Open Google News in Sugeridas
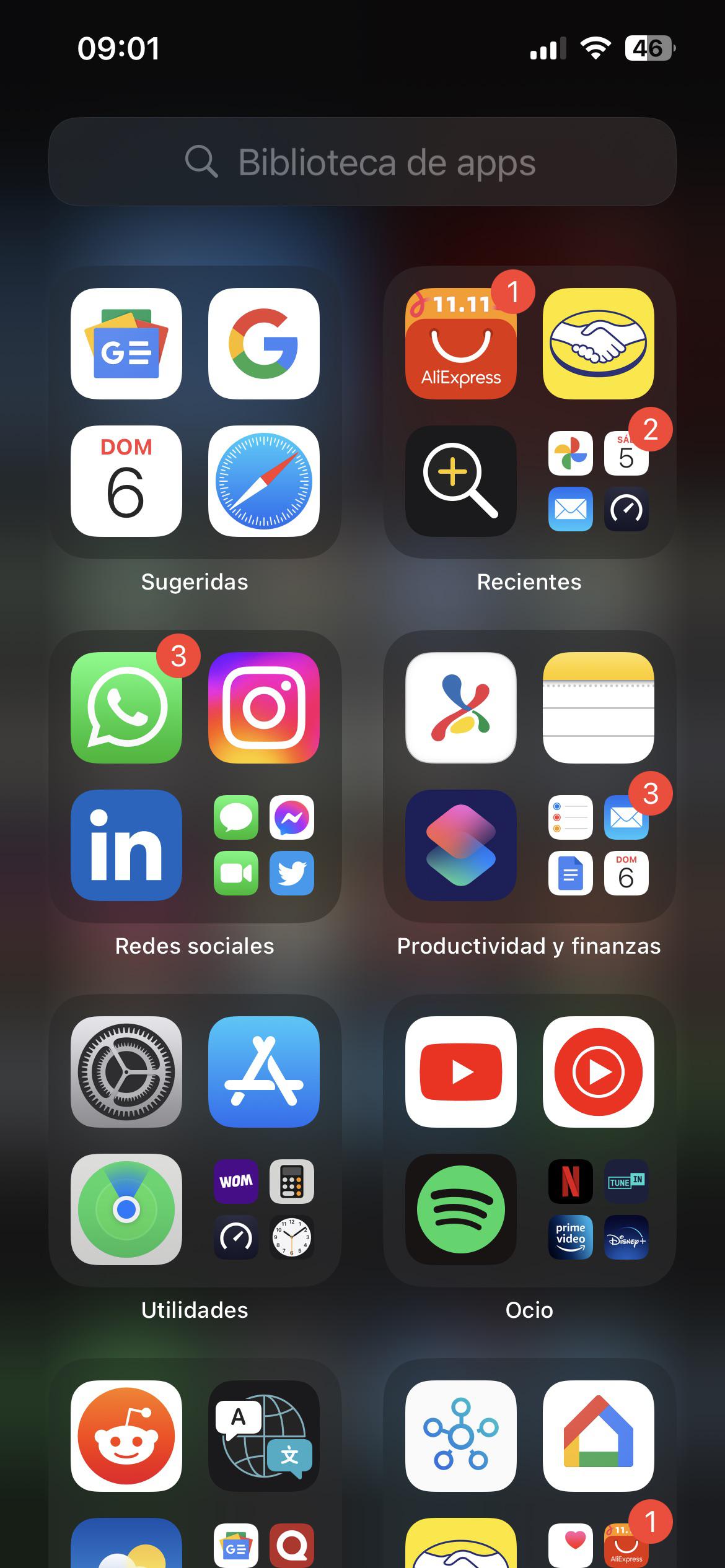The image size is (725, 1568). 126,344
